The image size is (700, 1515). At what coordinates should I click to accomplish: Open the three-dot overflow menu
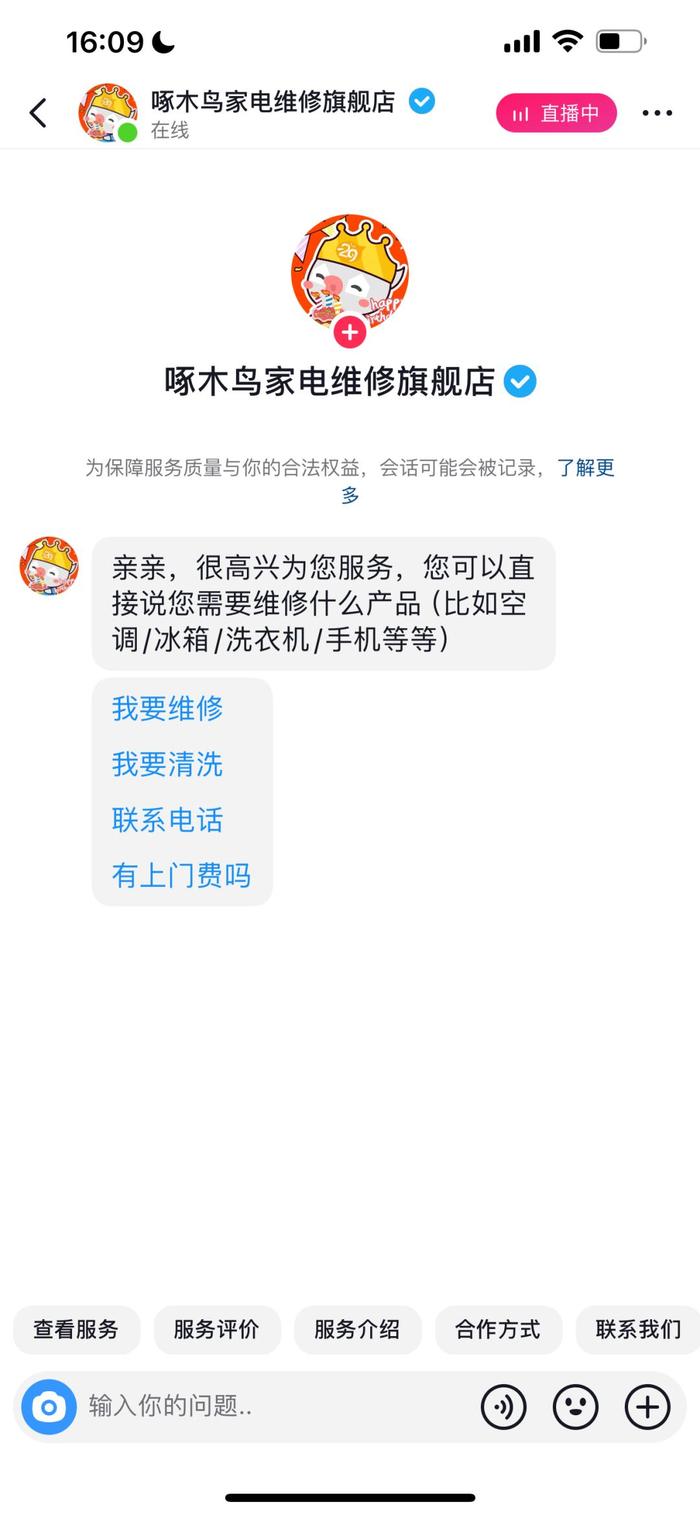[x=656, y=113]
